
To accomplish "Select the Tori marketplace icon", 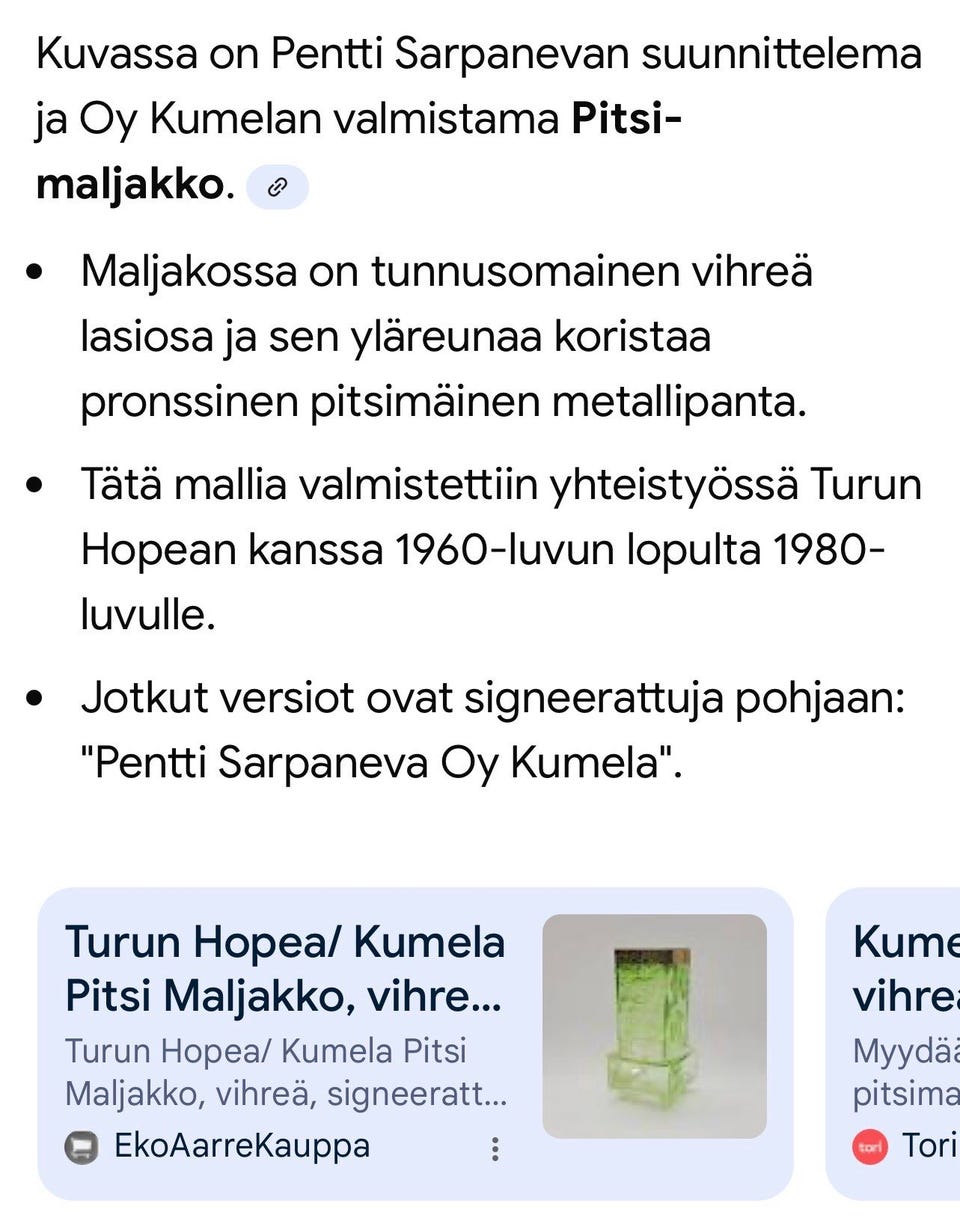I will coord(869,1148).
